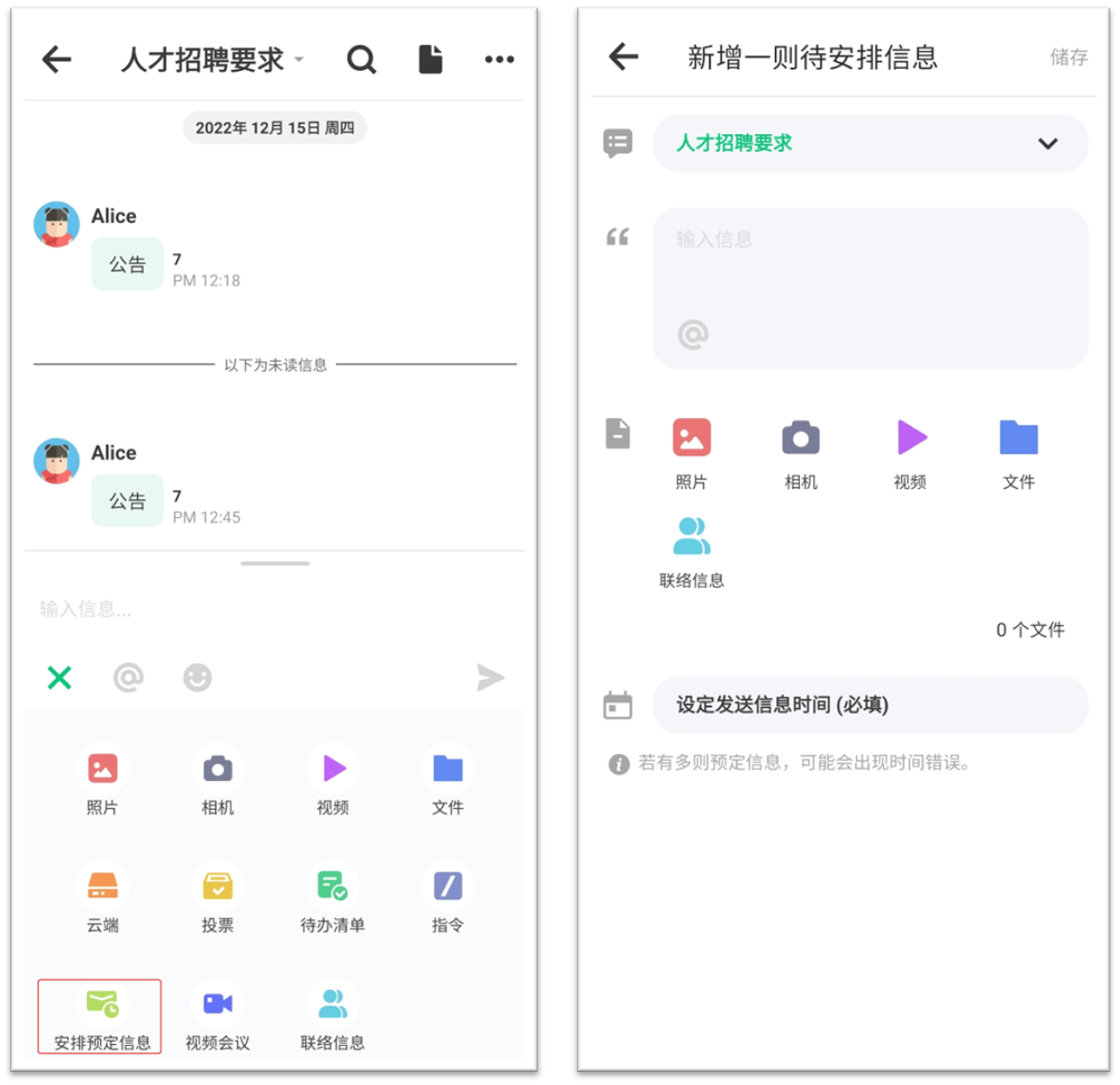Viewport: 1120px width, 1085px height.
Task: Go back from the 新增一则待安排信息 screen
Action: pos(623,57)
